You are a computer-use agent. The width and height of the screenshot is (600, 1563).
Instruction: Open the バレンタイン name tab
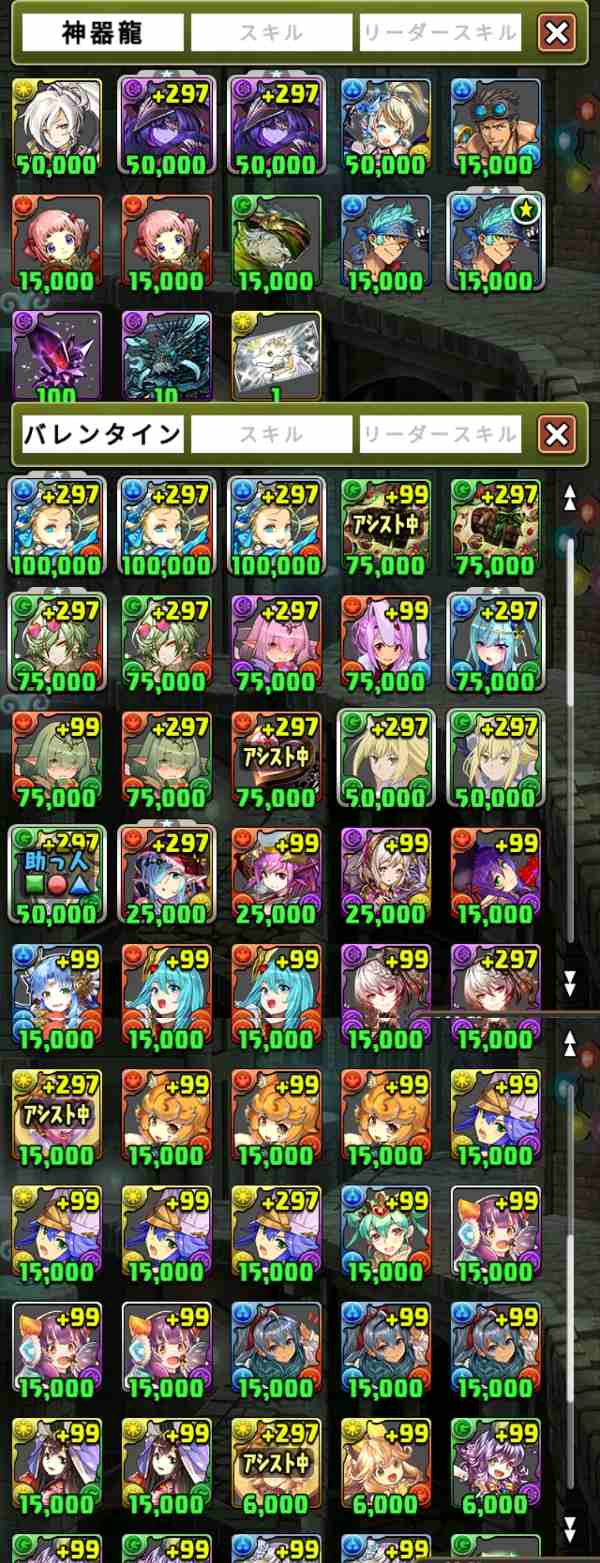[x=103, y=434]
